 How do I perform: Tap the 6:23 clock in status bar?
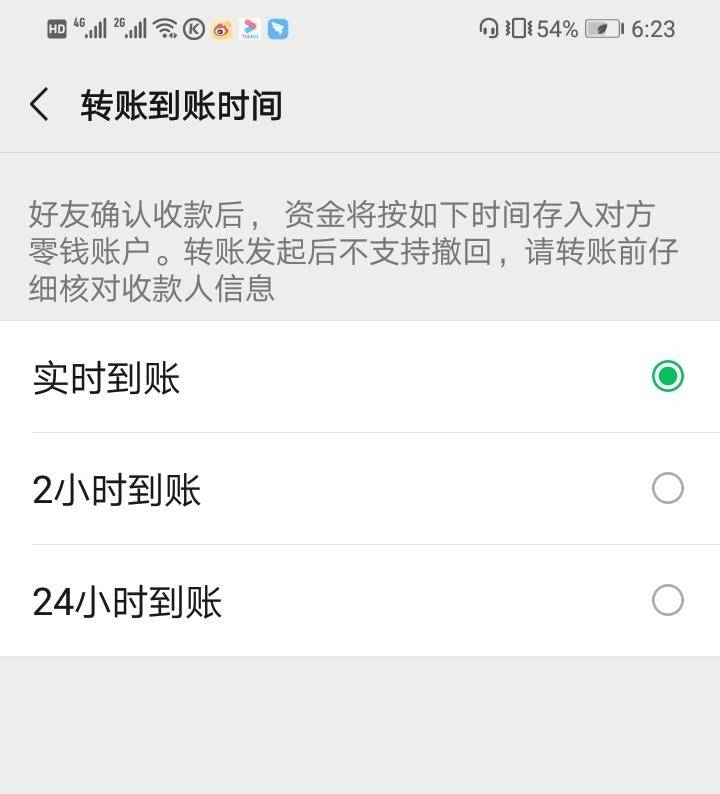[652, 29]
